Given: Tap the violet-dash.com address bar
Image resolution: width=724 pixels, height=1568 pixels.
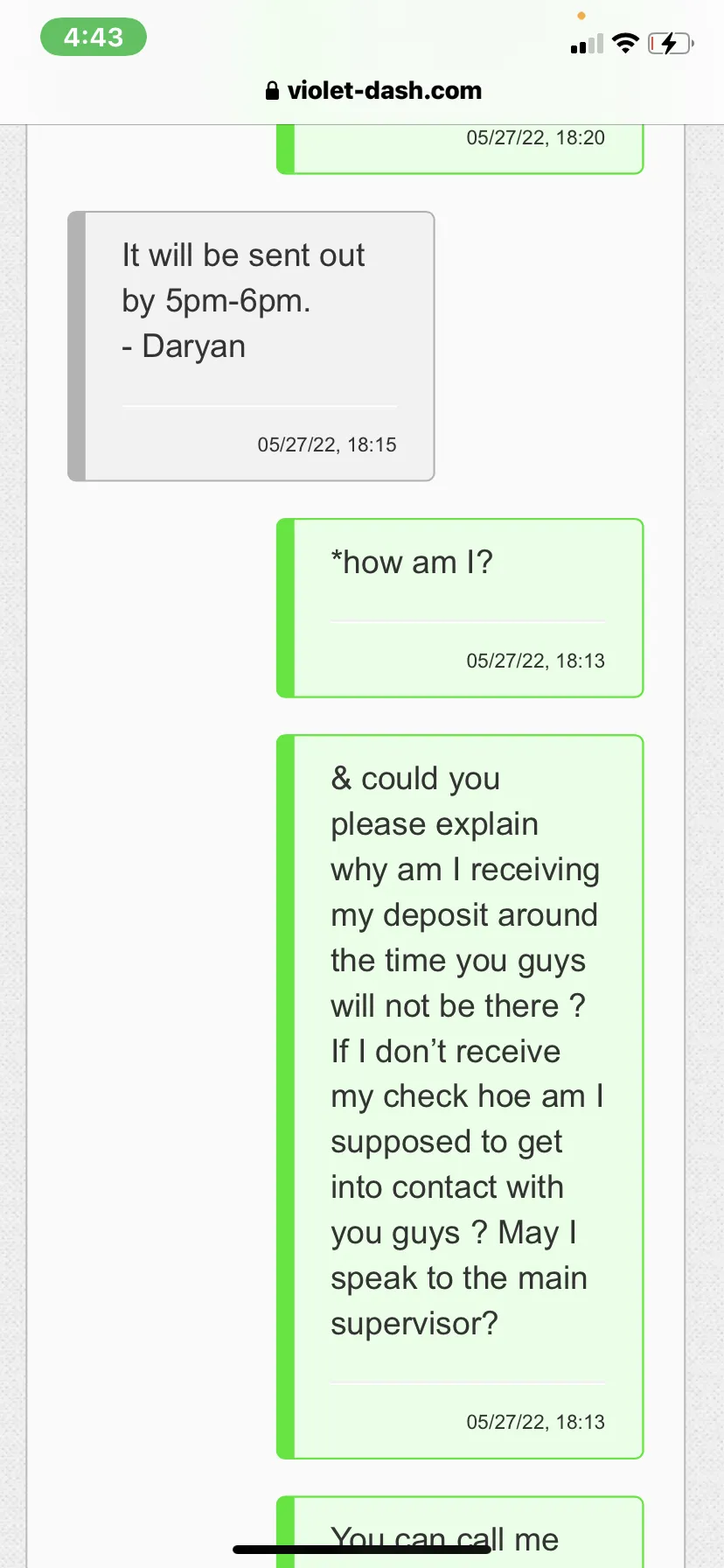Looking at the screenshot, I should click(373, 91).
